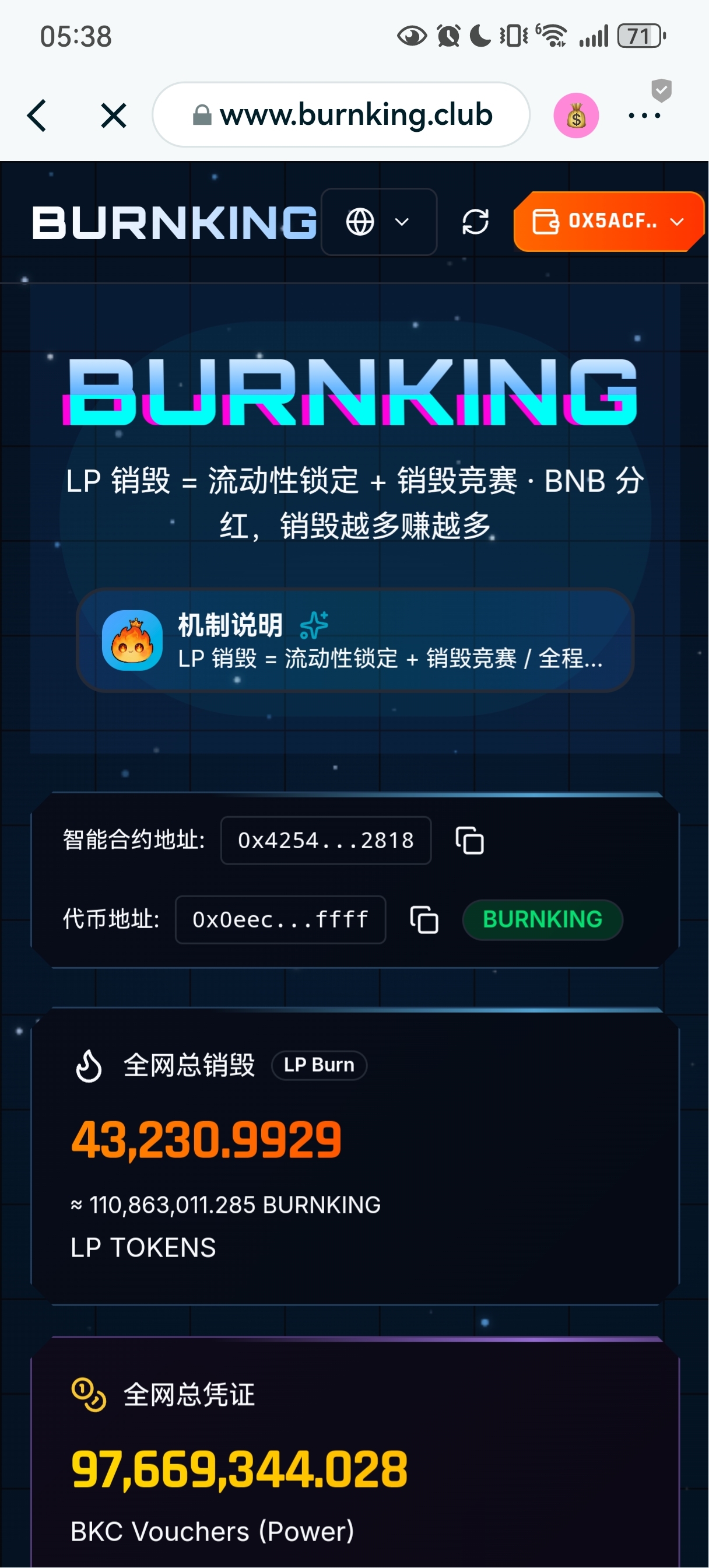
Task: Open the browser overflow menu
Action: [x=644, y=115]
